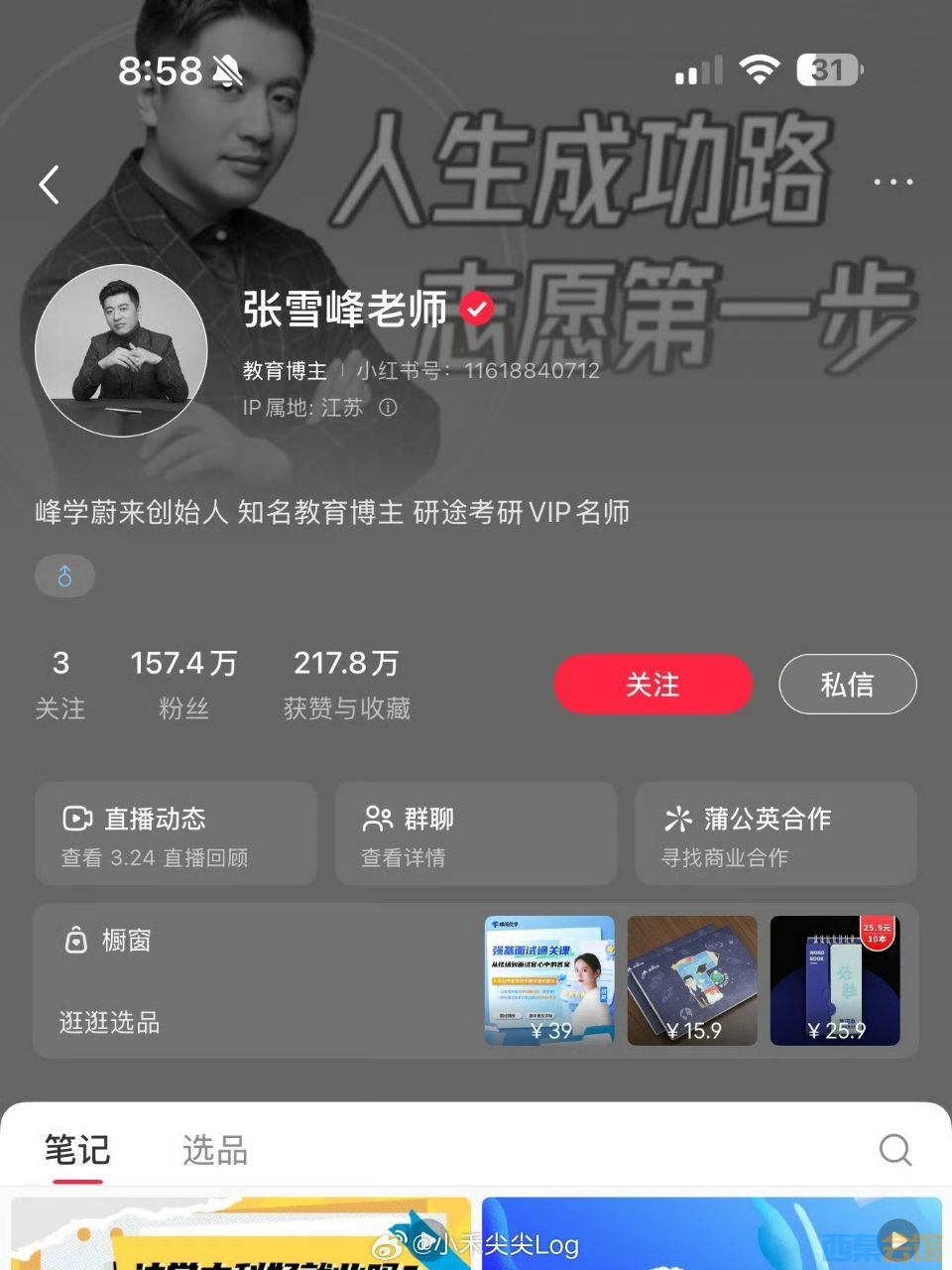Switch to the 选品 tab
The width and height of the screenshot is (952, 1270).
[x=215, y=1151]
